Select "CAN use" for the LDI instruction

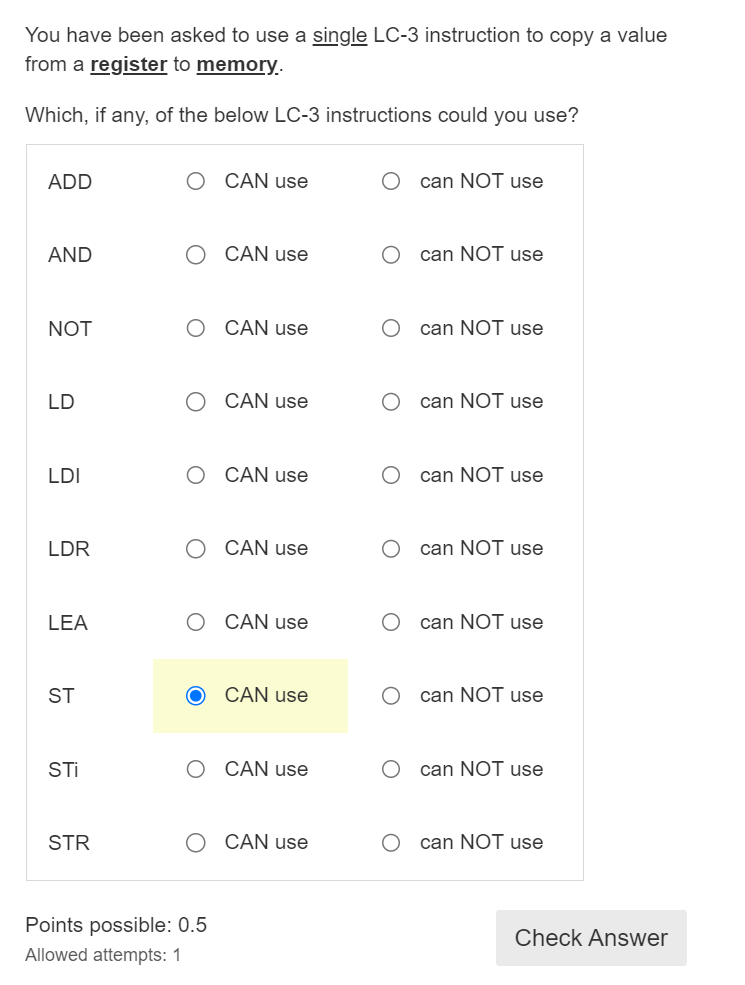(x=195, y=475)
